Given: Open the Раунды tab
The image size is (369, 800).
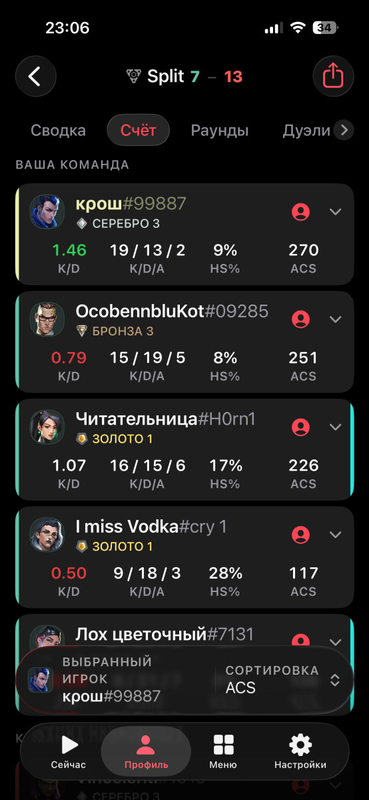Looking at the screenshot, I should pyautogui.click(x=219, y=131).
